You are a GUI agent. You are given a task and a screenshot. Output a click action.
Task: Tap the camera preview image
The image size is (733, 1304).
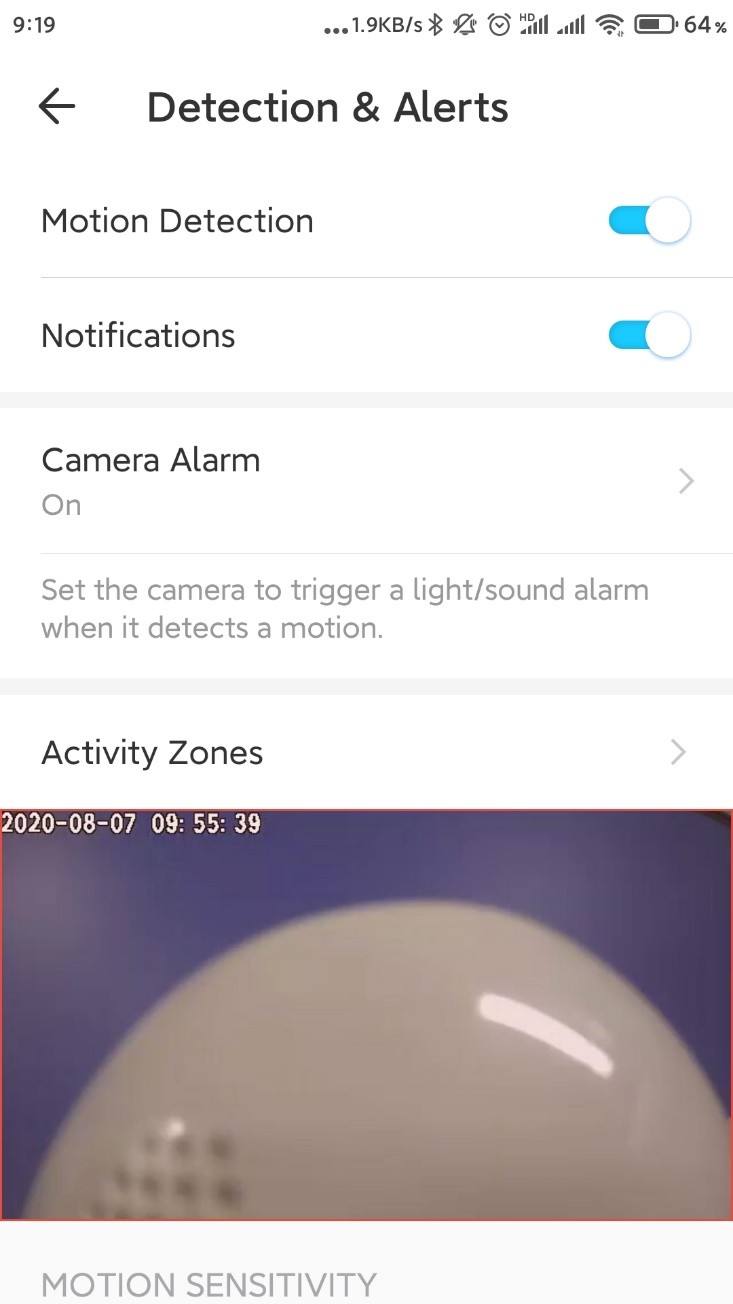(366, 1015)
